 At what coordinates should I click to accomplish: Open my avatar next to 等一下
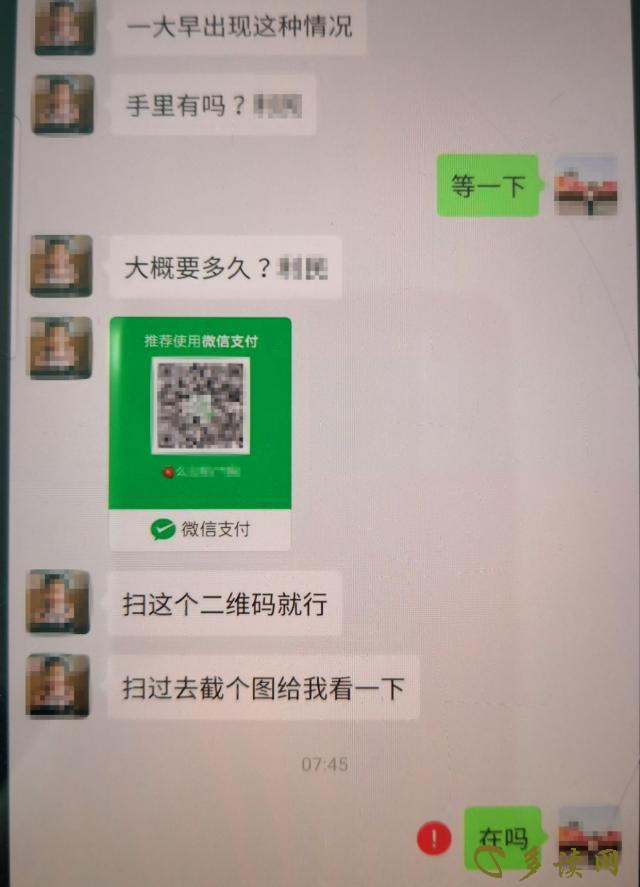(586, 186)
